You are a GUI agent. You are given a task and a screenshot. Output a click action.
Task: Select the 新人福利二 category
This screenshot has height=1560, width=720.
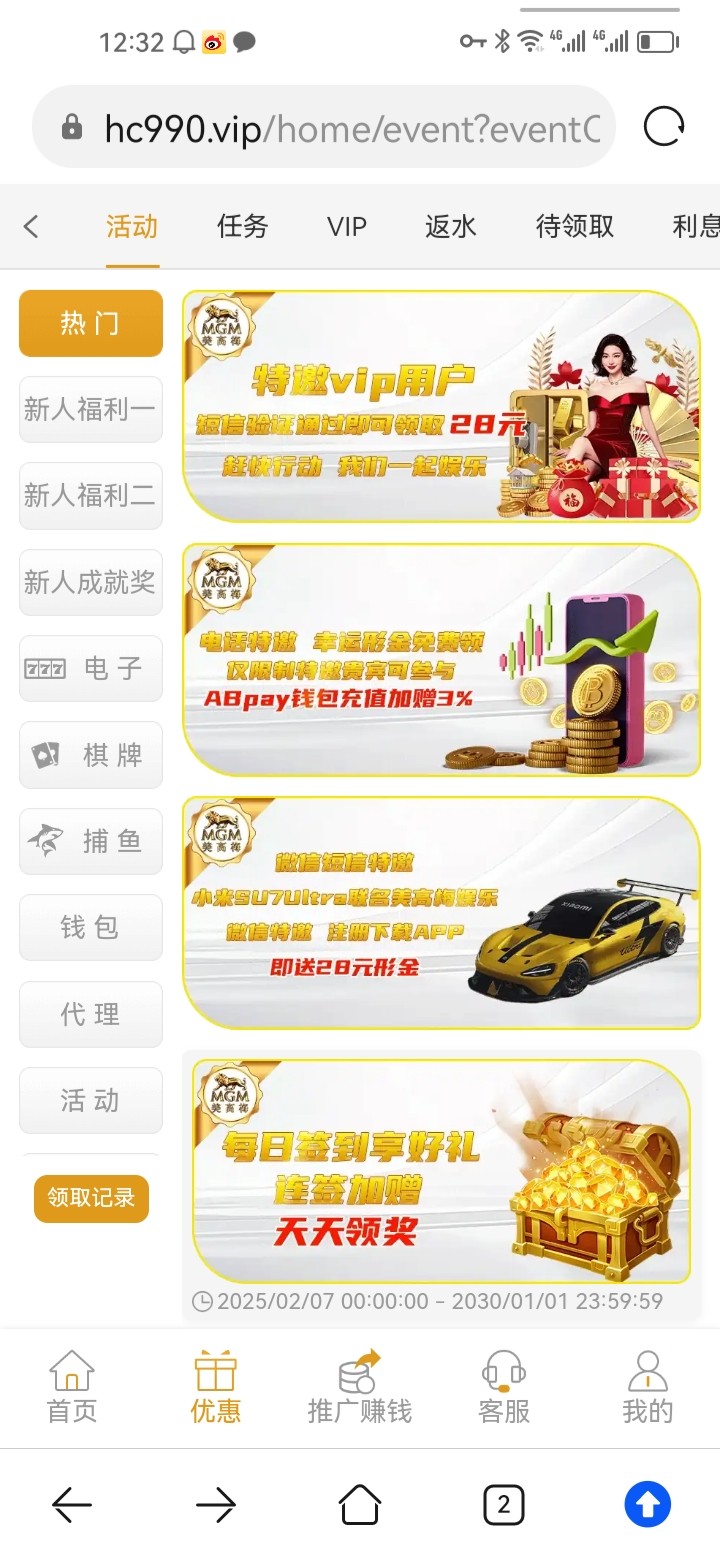click(90, 496)
